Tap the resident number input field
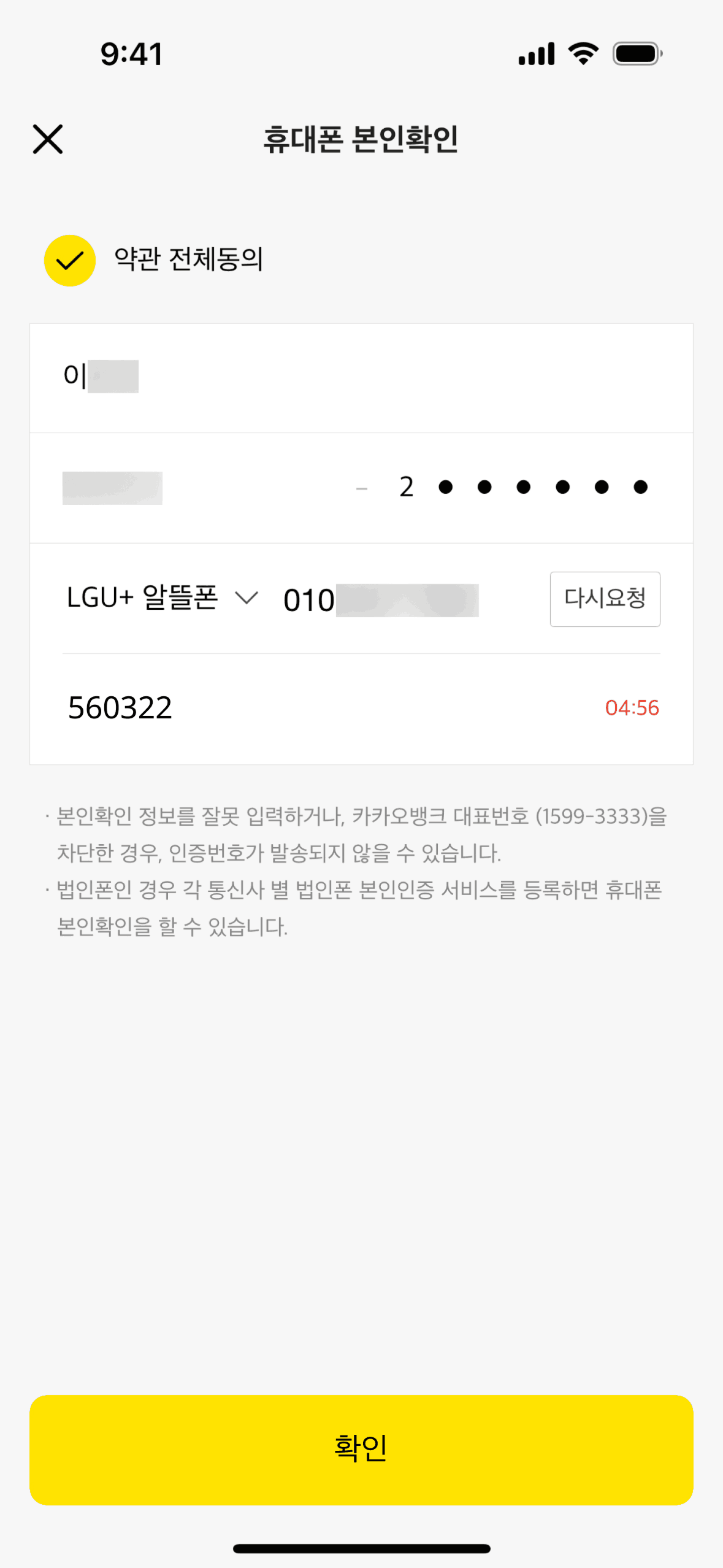The height and width of the screenshot is (1568, 723). 361,488
